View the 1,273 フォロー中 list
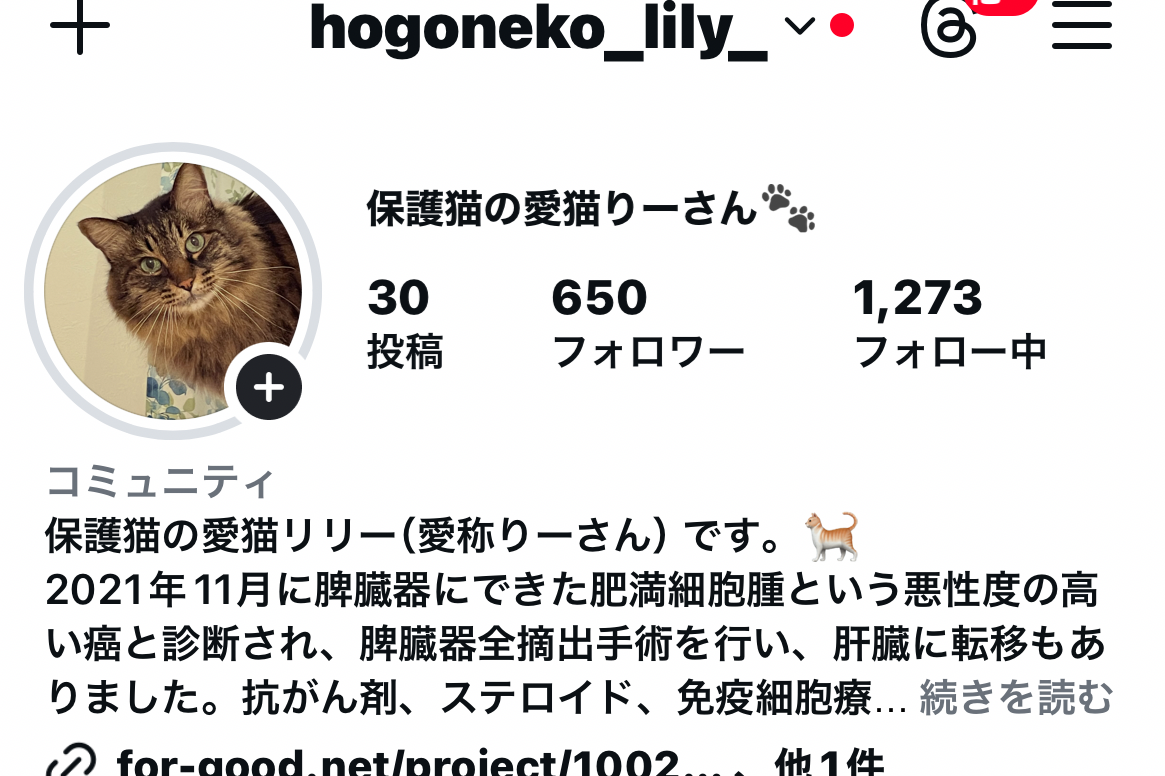This screenshot has height=776, width=1165. (948, 323)
